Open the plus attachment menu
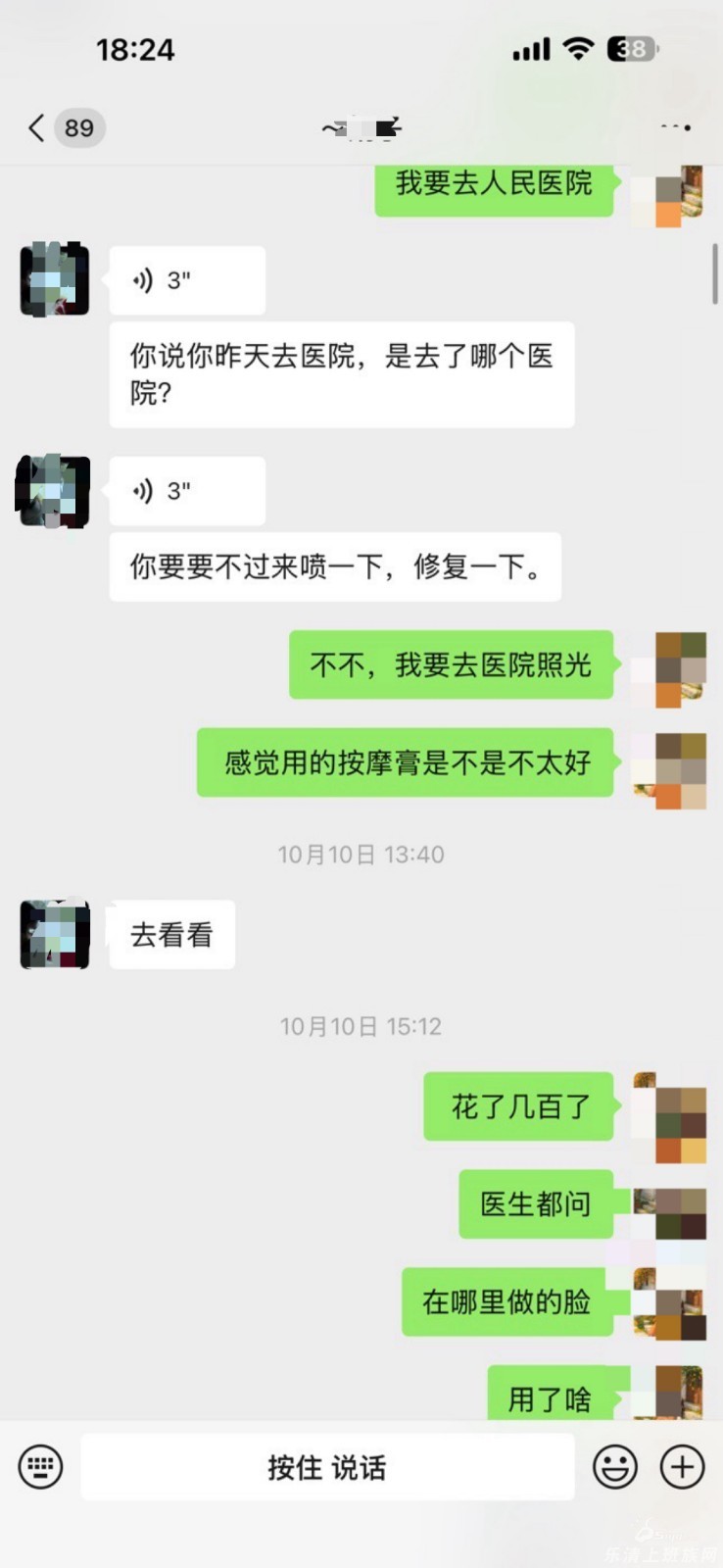Image resolution: width=723 pixels, height=1568 pixels. 682,1467
